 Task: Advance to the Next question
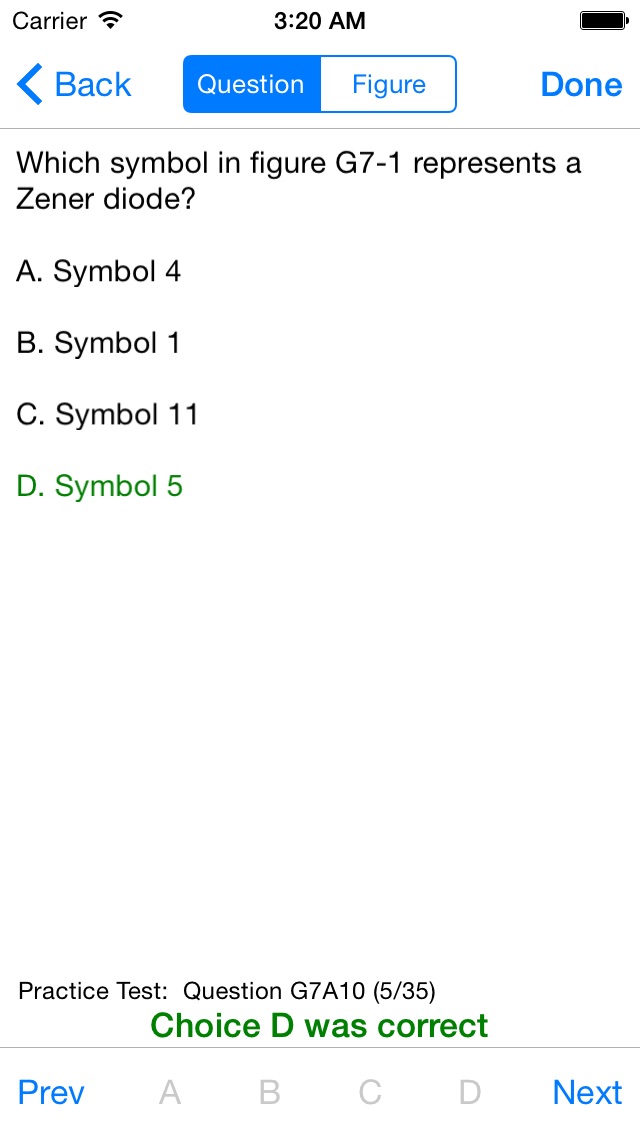tap(587, 1093)
